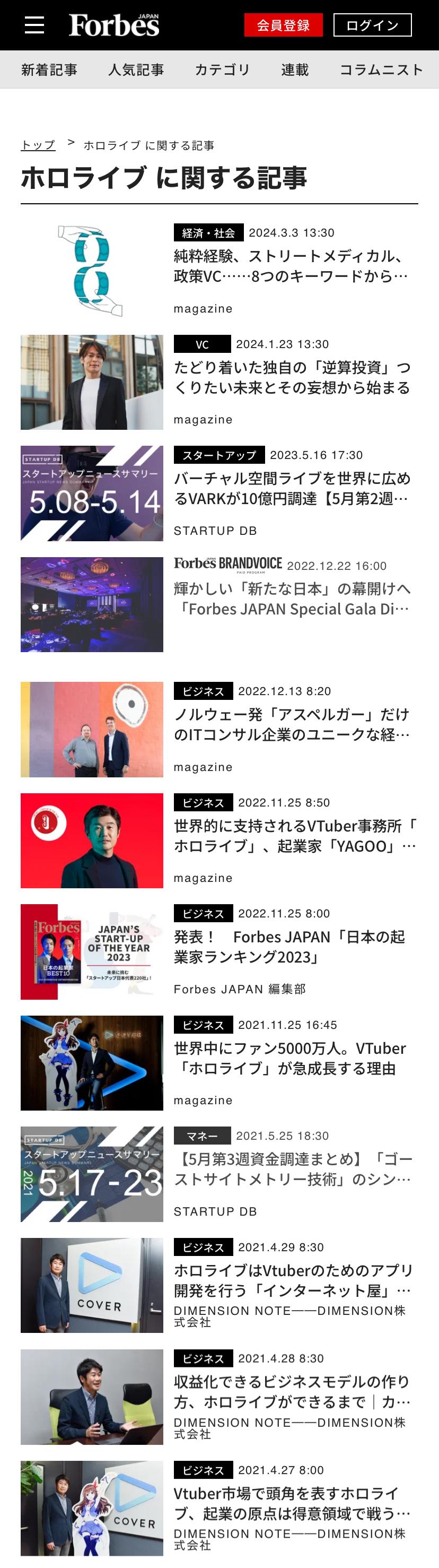The height and width of the screenshot is (1568, 439).
Task: Switch to the 人気記事 tab
Action: (x=136, y=70)
